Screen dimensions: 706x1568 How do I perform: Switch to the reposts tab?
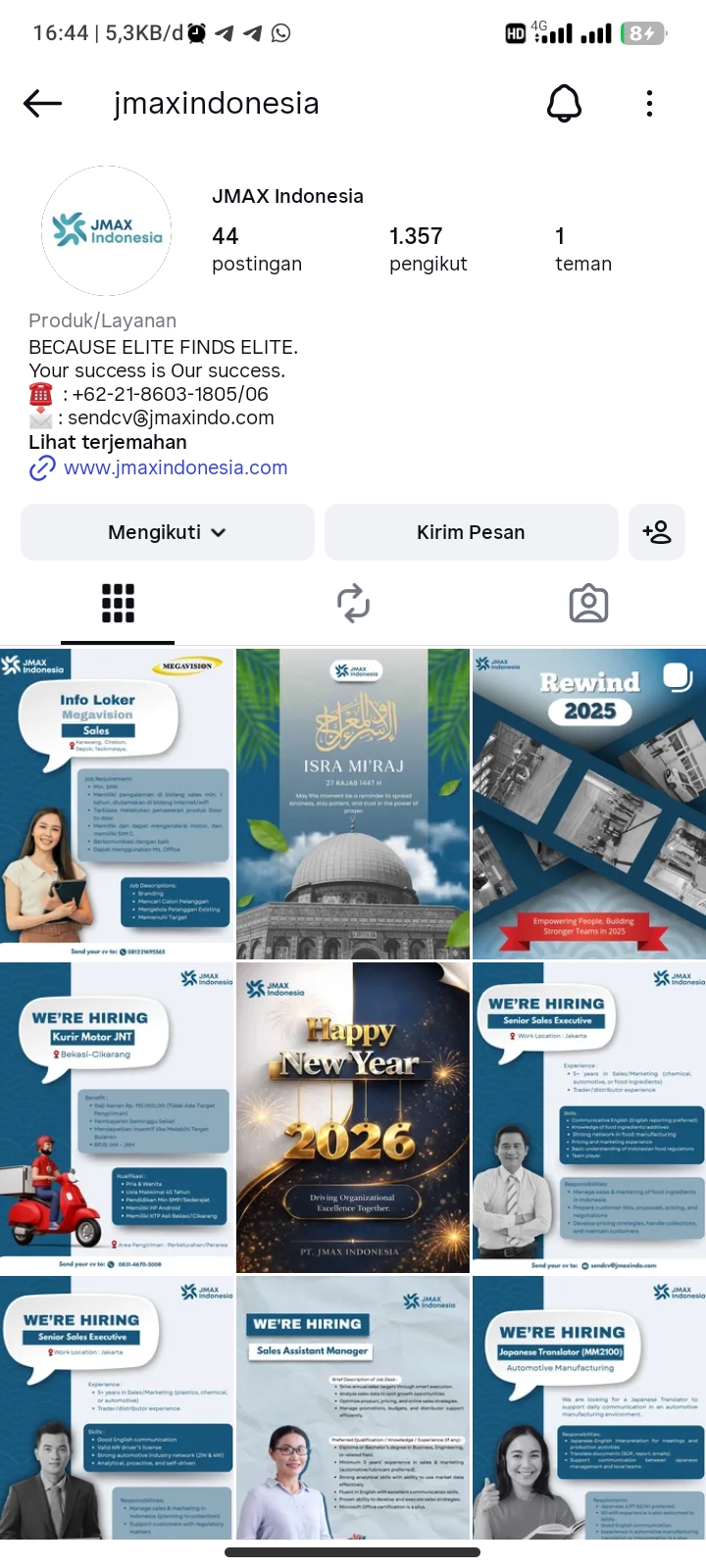click(x=353, y=604)
